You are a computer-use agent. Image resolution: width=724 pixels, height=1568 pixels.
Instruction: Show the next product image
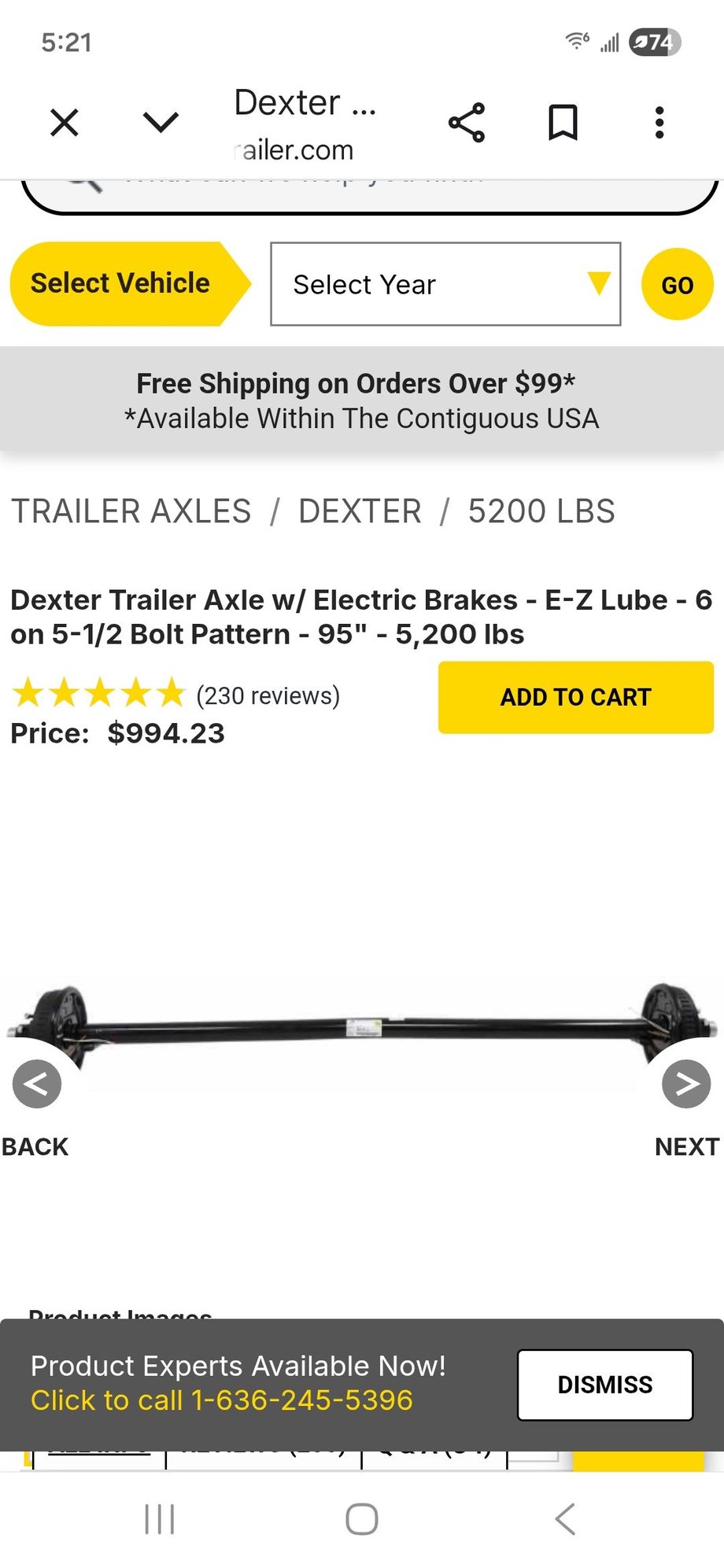click(x=686, y=1084)
